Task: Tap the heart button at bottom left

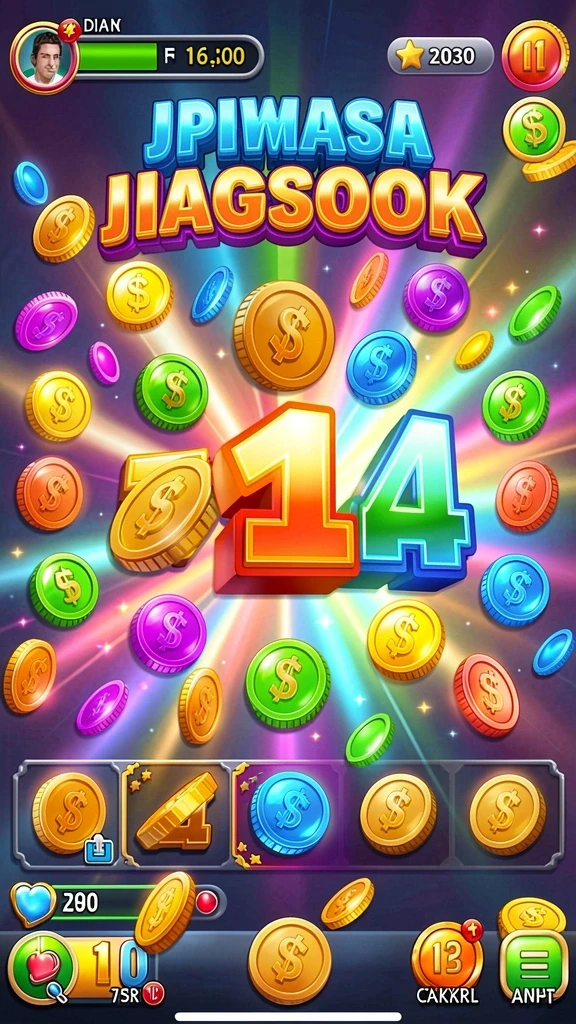Action: click(42, 967)
